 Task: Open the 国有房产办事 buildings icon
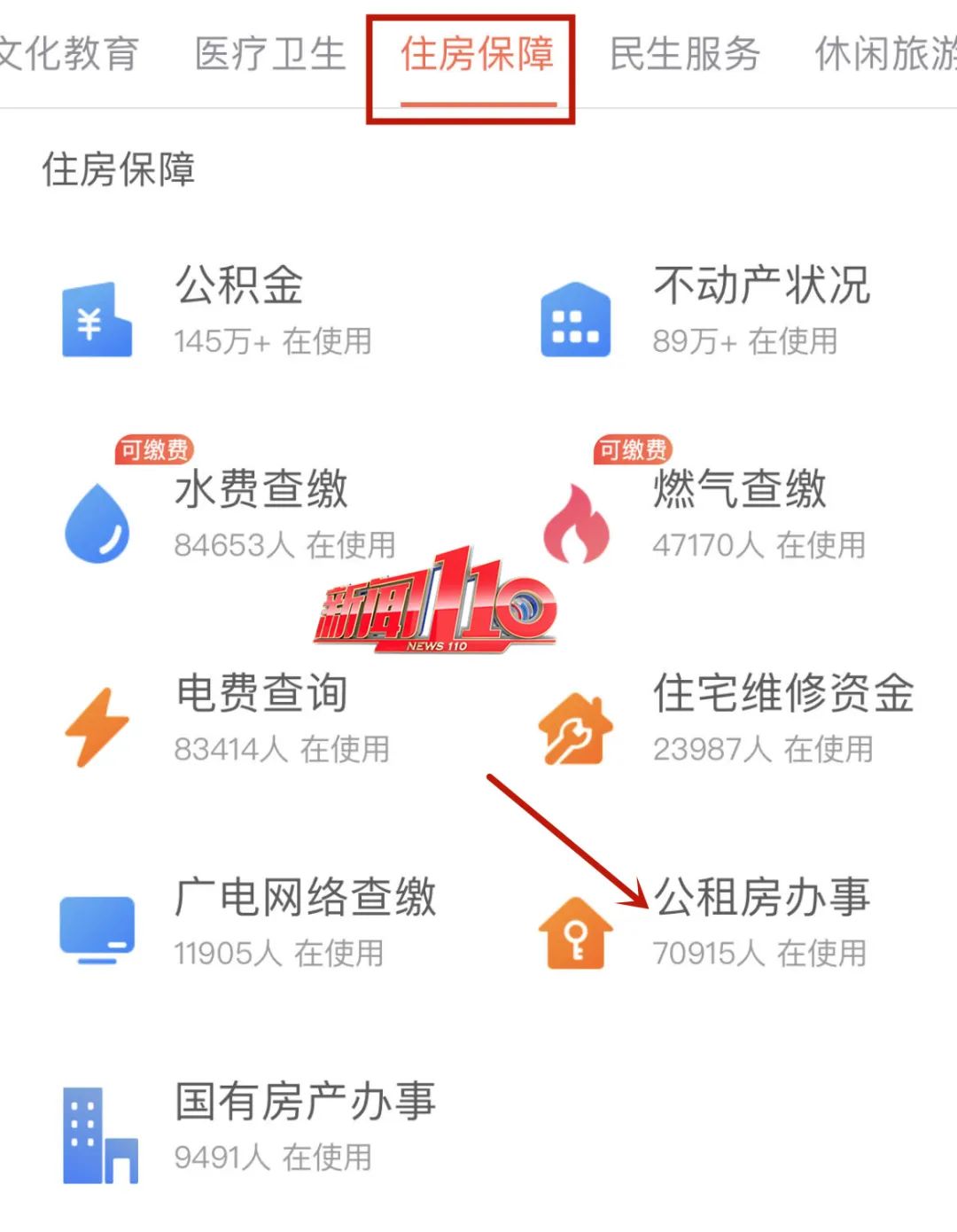pos(96,1130)
